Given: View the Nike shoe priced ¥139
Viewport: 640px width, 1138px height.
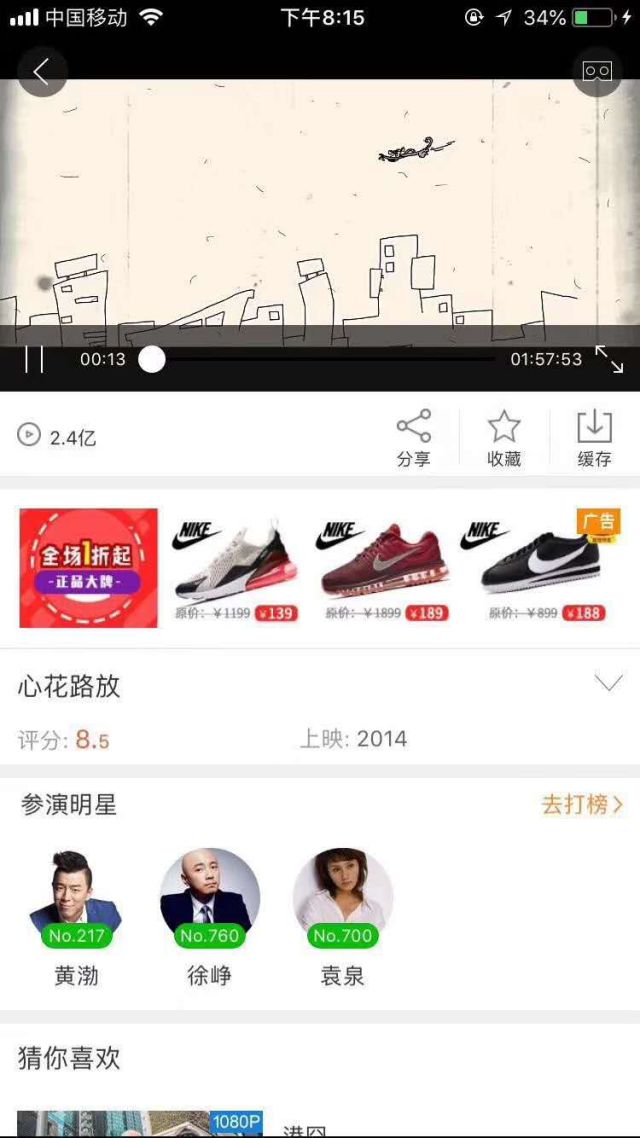Looking at the screenshot, I should 236,568.
